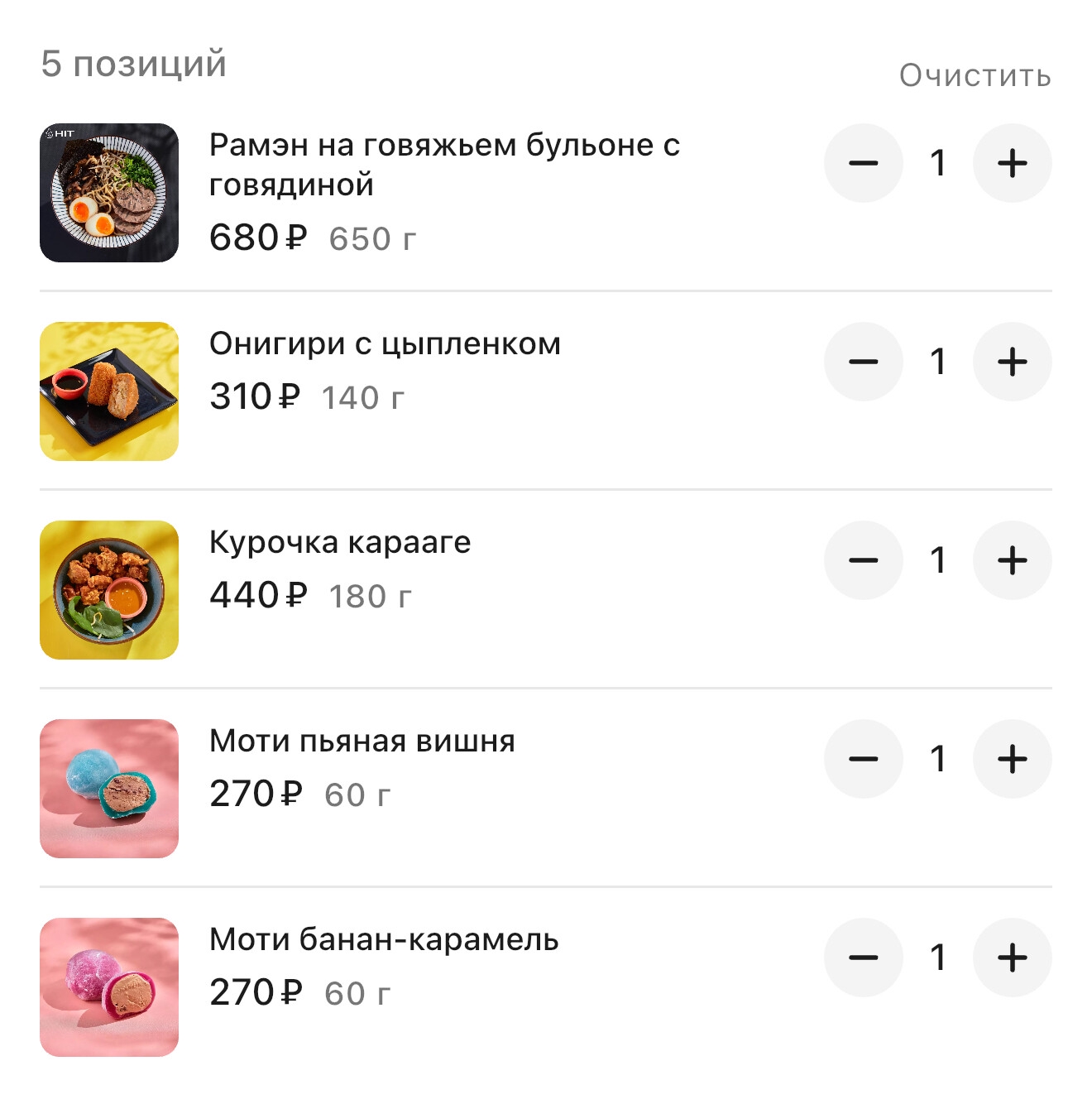Open Моти банан-карамель product image

coord(109,987)
